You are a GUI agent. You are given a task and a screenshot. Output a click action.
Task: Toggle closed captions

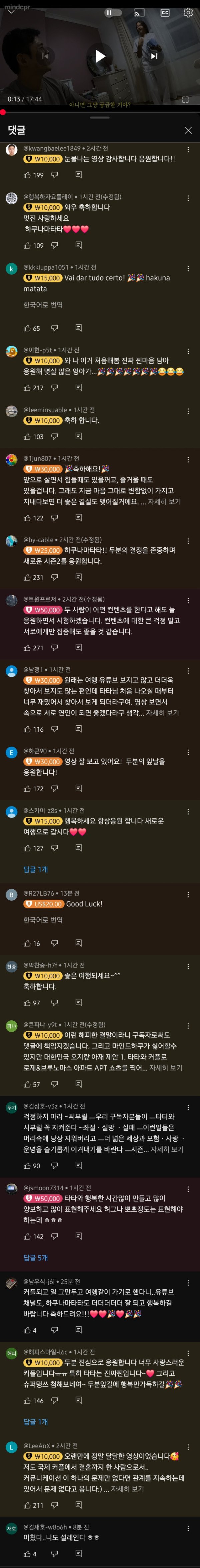[165, 12]
